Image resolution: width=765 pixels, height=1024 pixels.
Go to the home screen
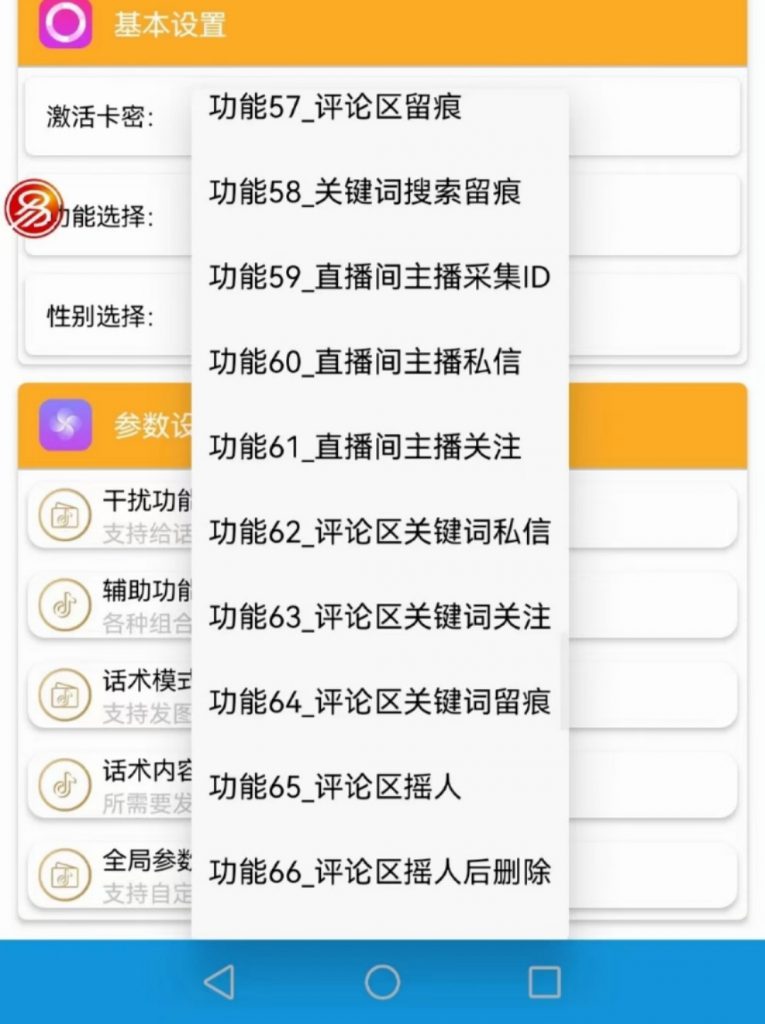click(x=382, y=982)
